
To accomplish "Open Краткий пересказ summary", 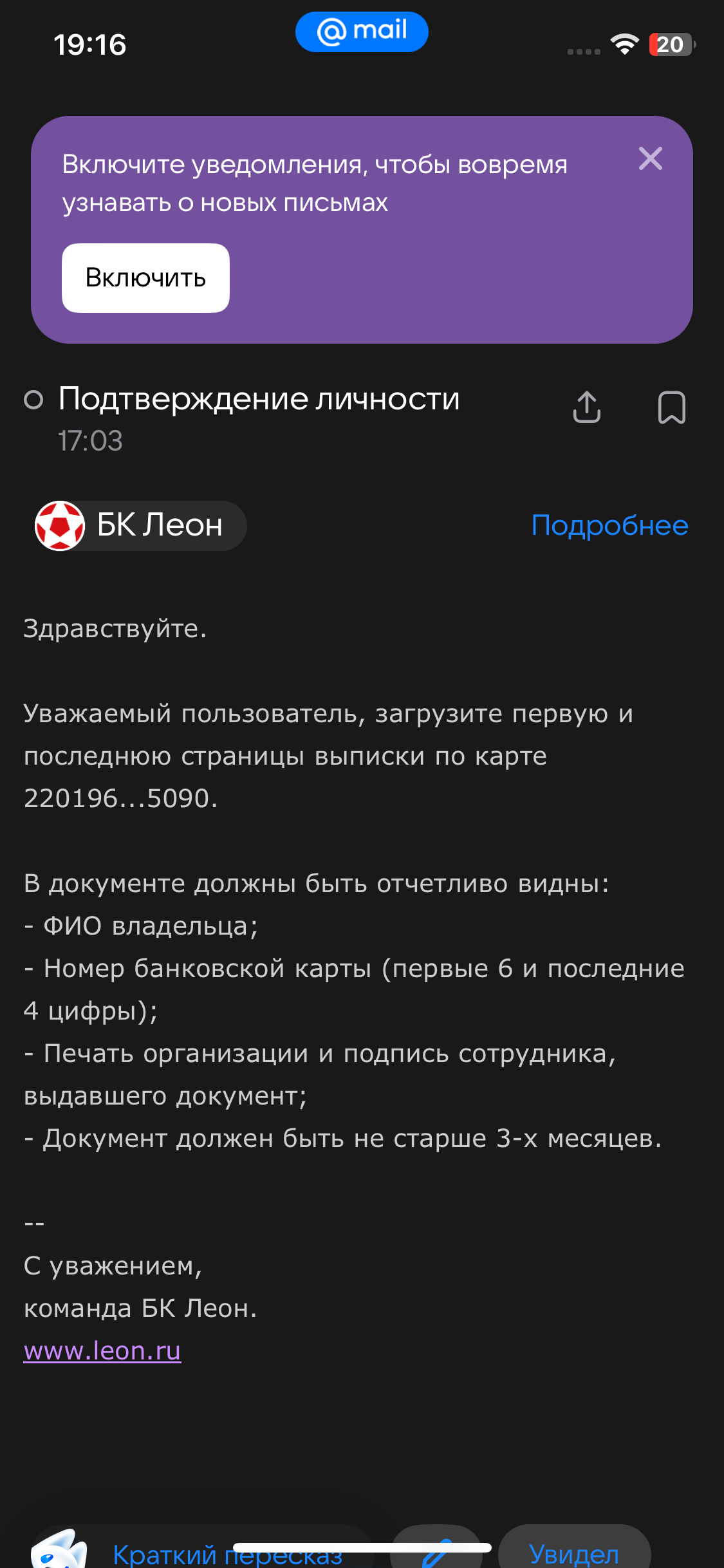I will pyautogui.click(x=227, y=1554).
